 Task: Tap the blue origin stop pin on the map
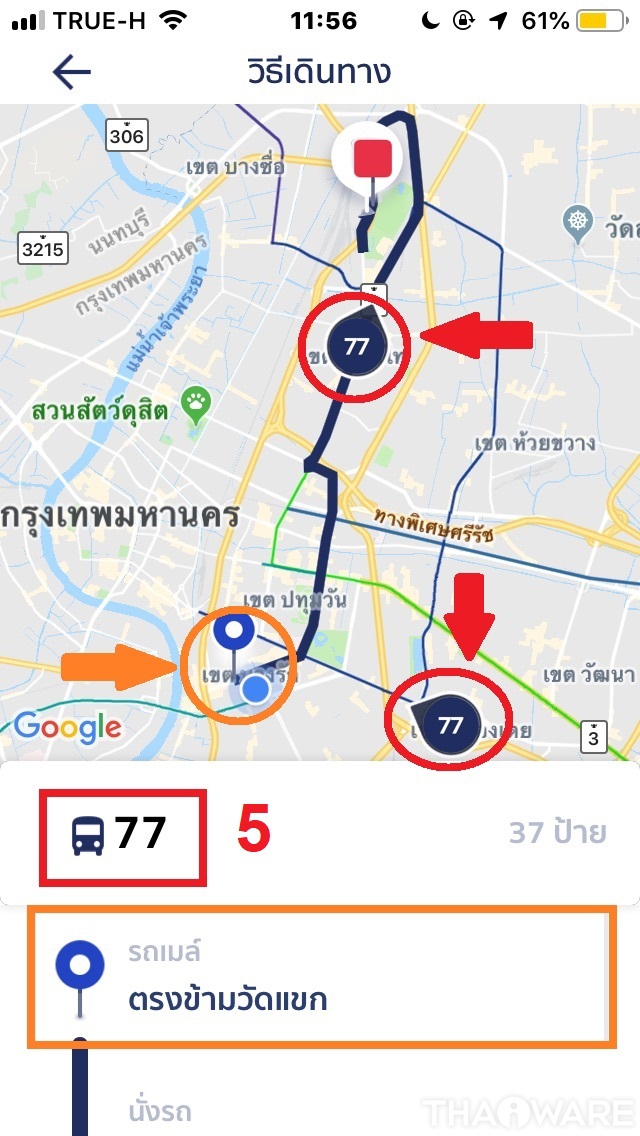(236, 633)
